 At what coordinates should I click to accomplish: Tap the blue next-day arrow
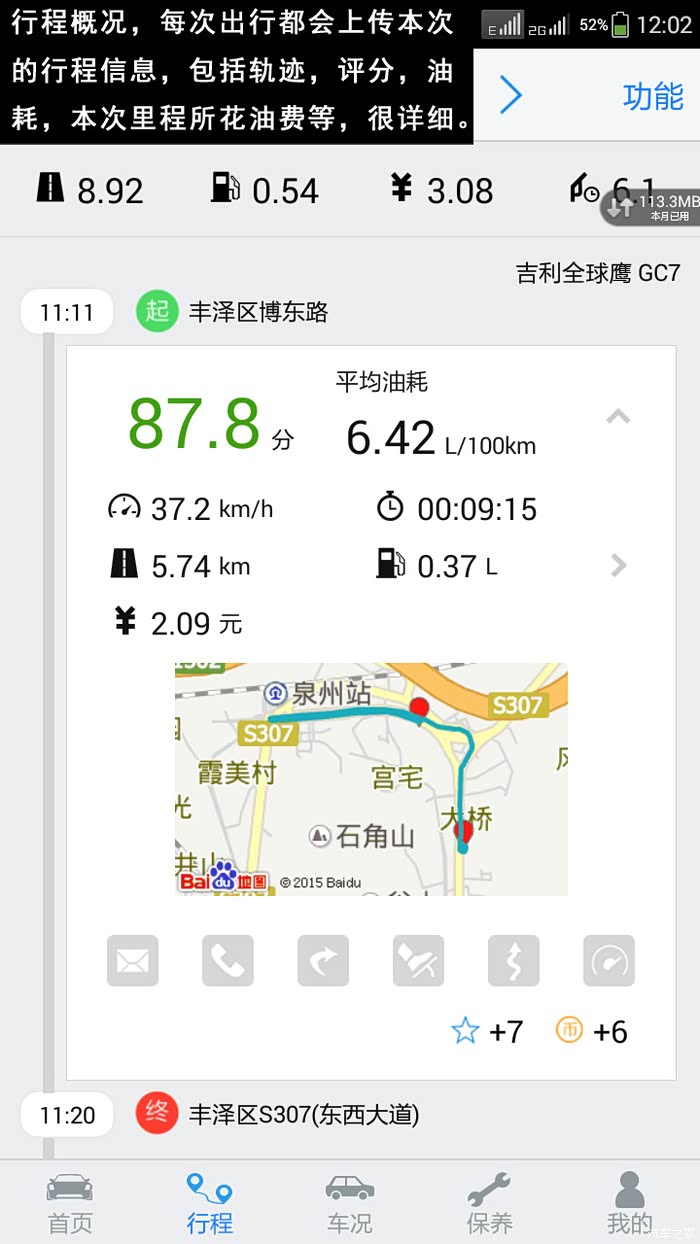tap(511, 96)
